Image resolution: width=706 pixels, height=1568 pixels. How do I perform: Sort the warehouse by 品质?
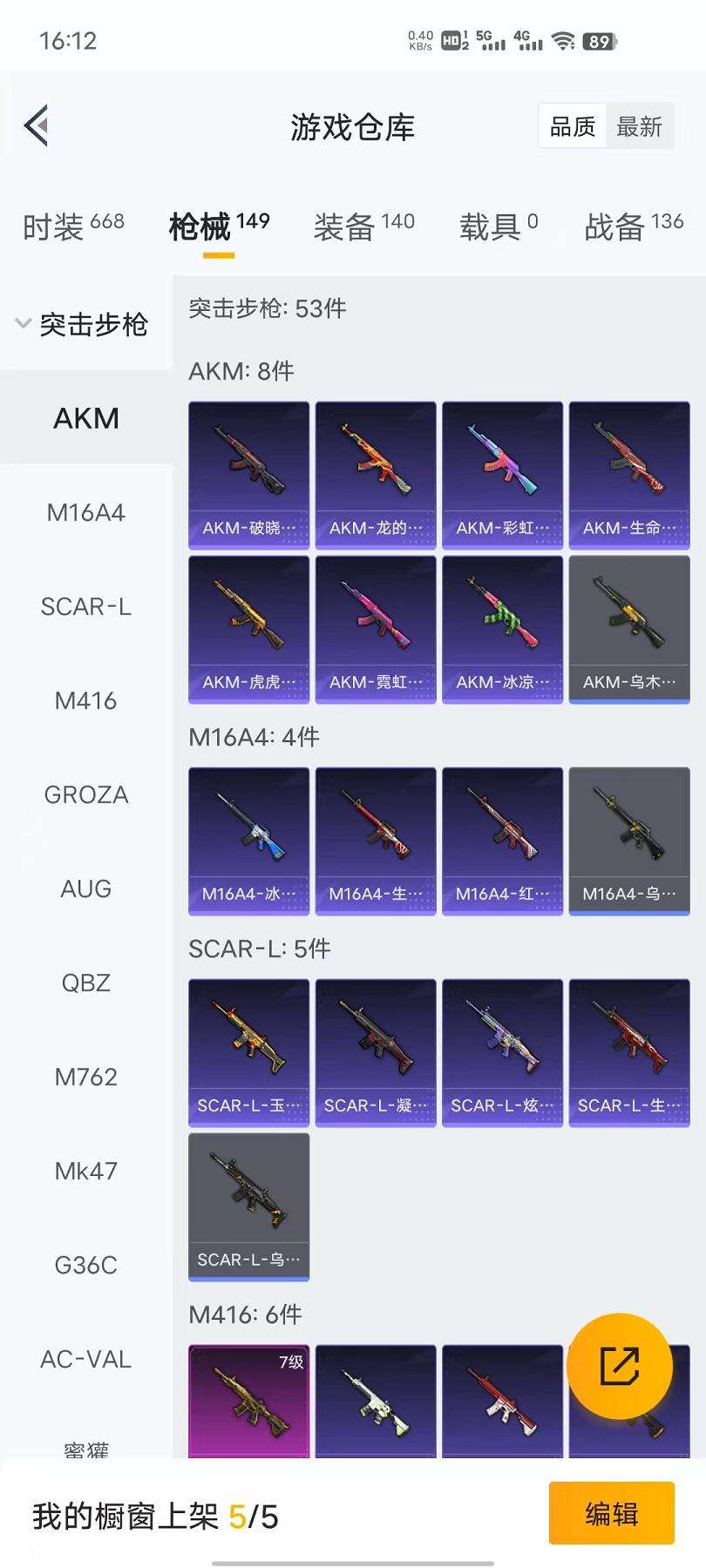click(x=573, y=127)
